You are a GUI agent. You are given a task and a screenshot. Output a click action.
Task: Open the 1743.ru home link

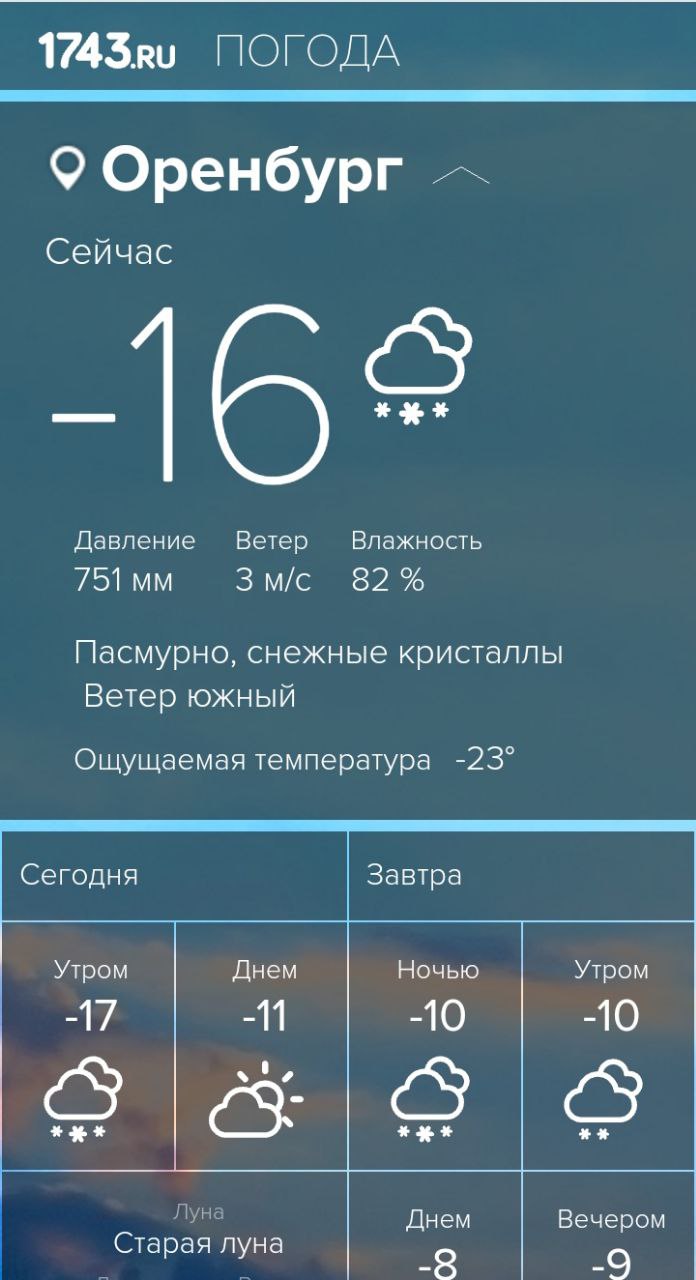[x=107, y=51]
